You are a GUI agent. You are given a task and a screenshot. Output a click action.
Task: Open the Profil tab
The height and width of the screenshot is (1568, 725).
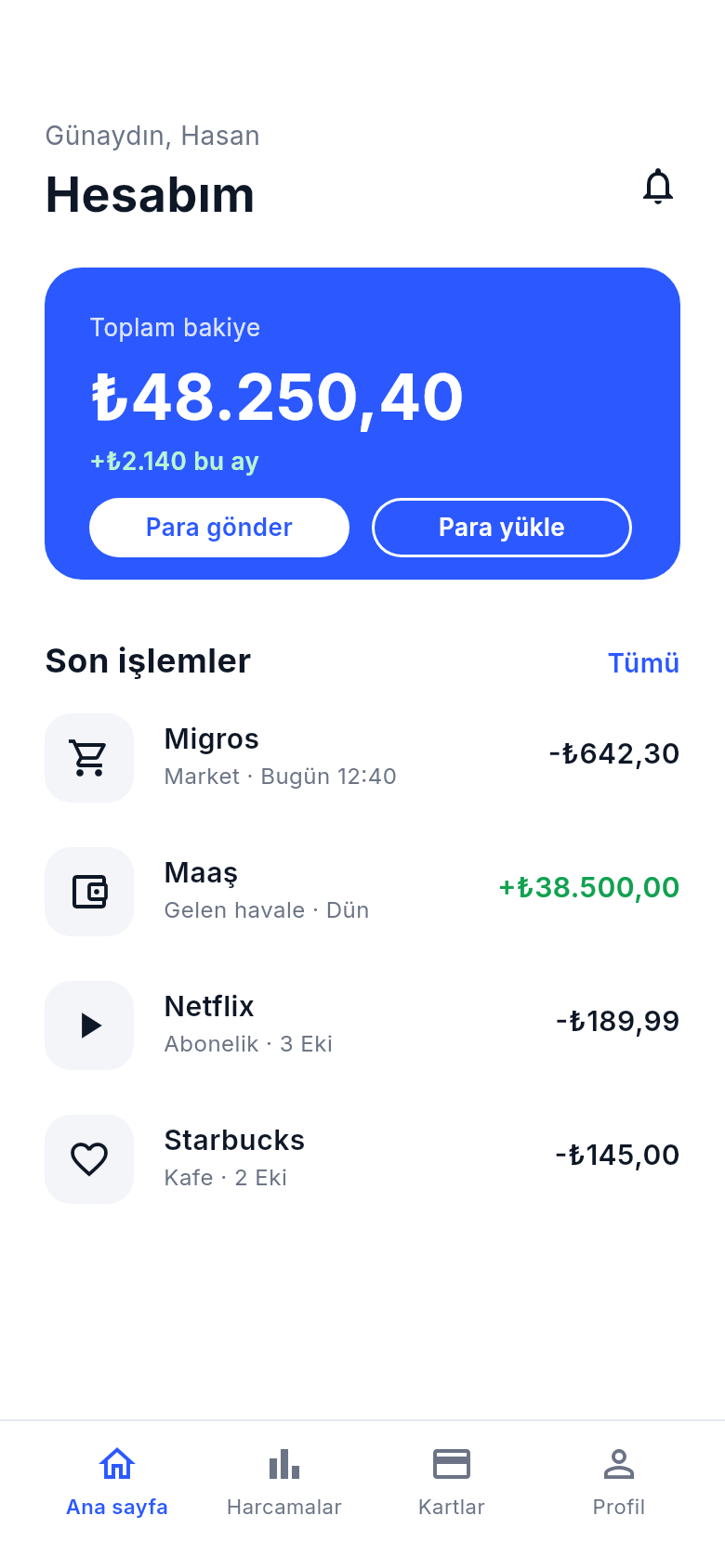(x=619, y=1483)
